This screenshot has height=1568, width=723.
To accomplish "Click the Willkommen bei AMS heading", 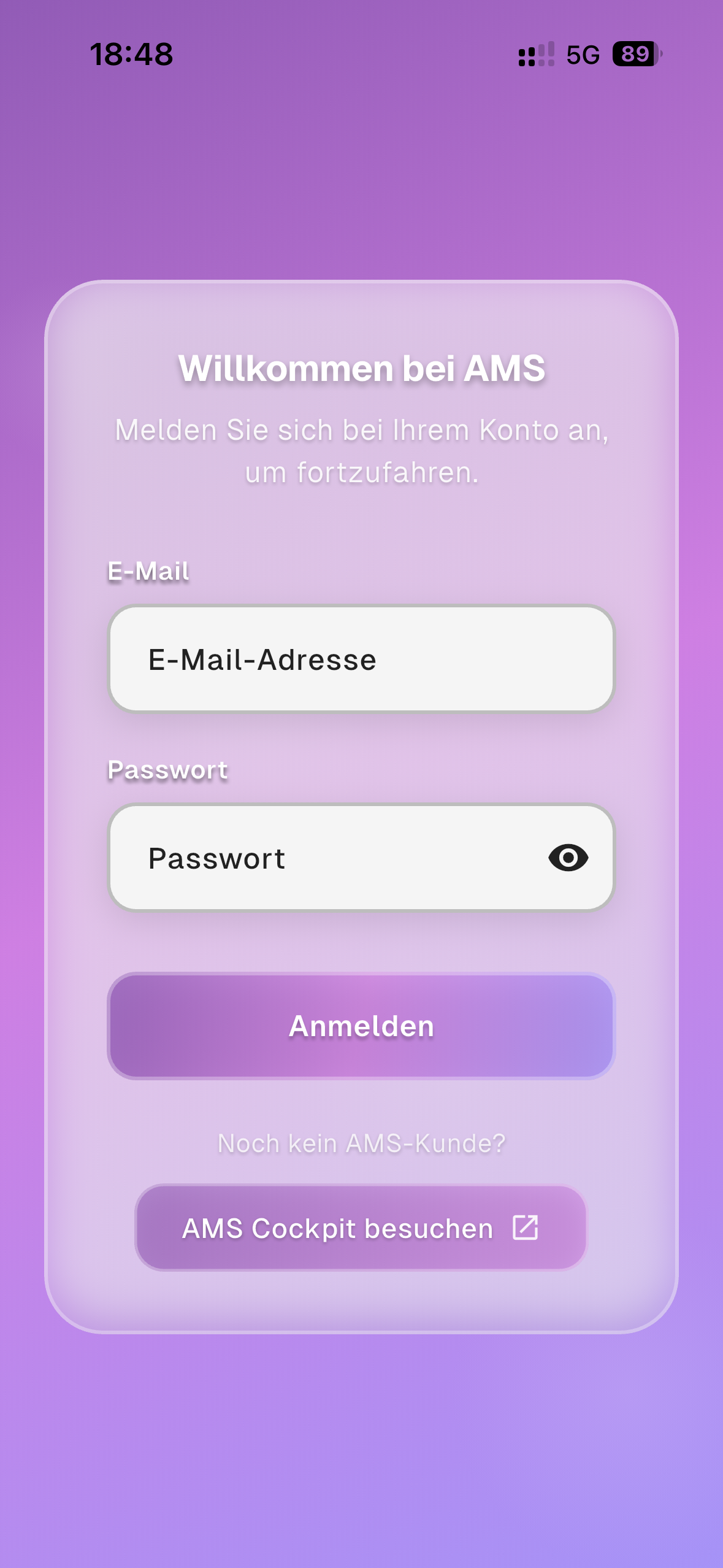I will click(x=361, y=369).
